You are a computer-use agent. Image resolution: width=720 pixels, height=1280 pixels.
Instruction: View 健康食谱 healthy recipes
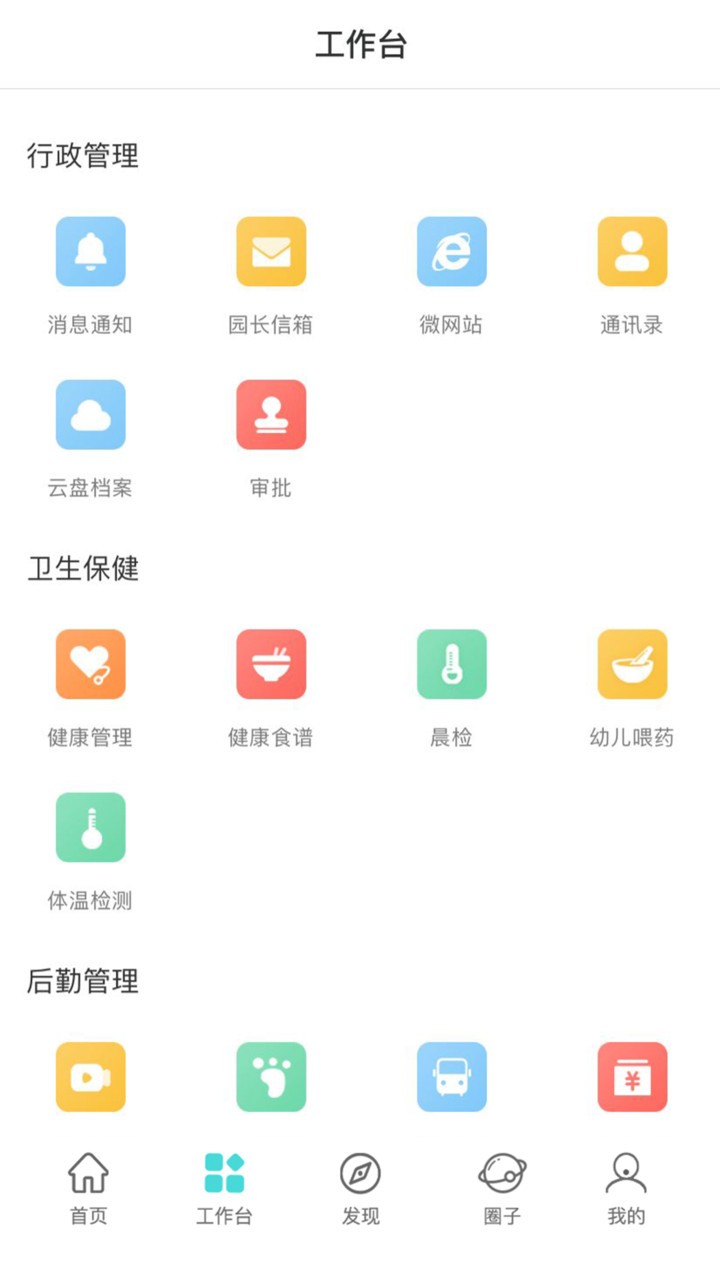pyautogui.click(x=271, y=664)
